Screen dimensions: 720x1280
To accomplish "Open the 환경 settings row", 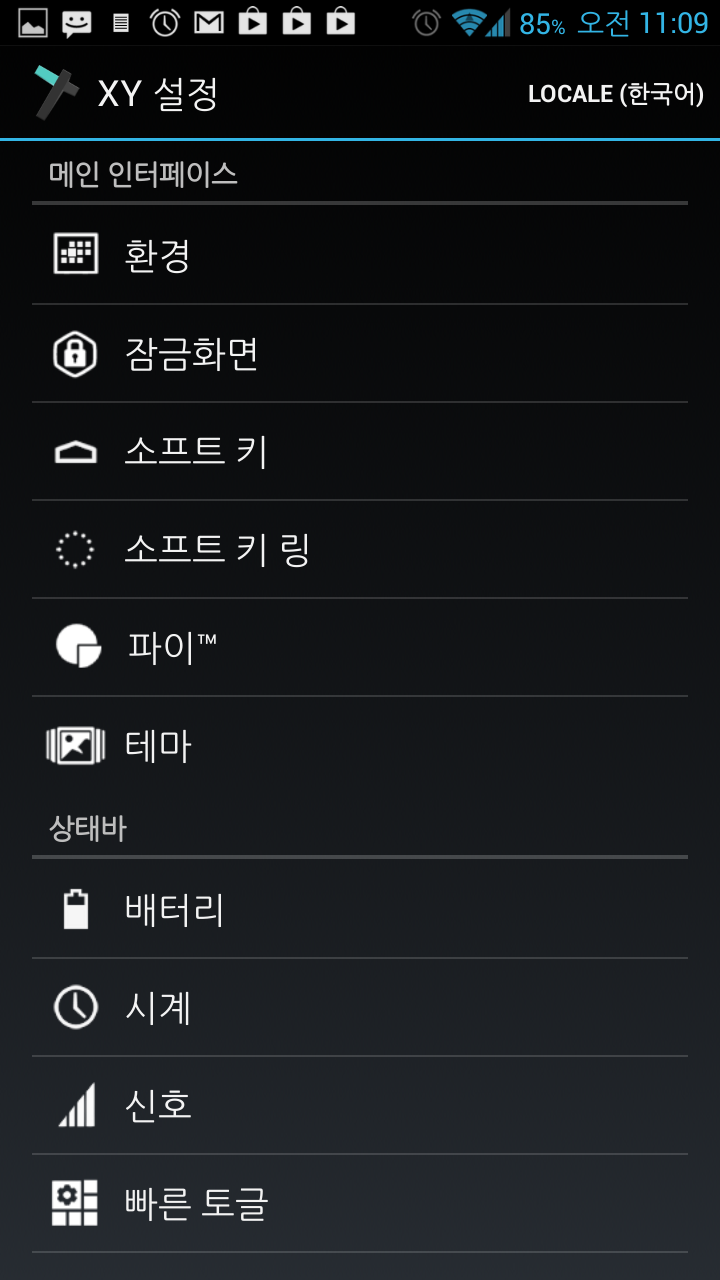I will click(360, 255).
